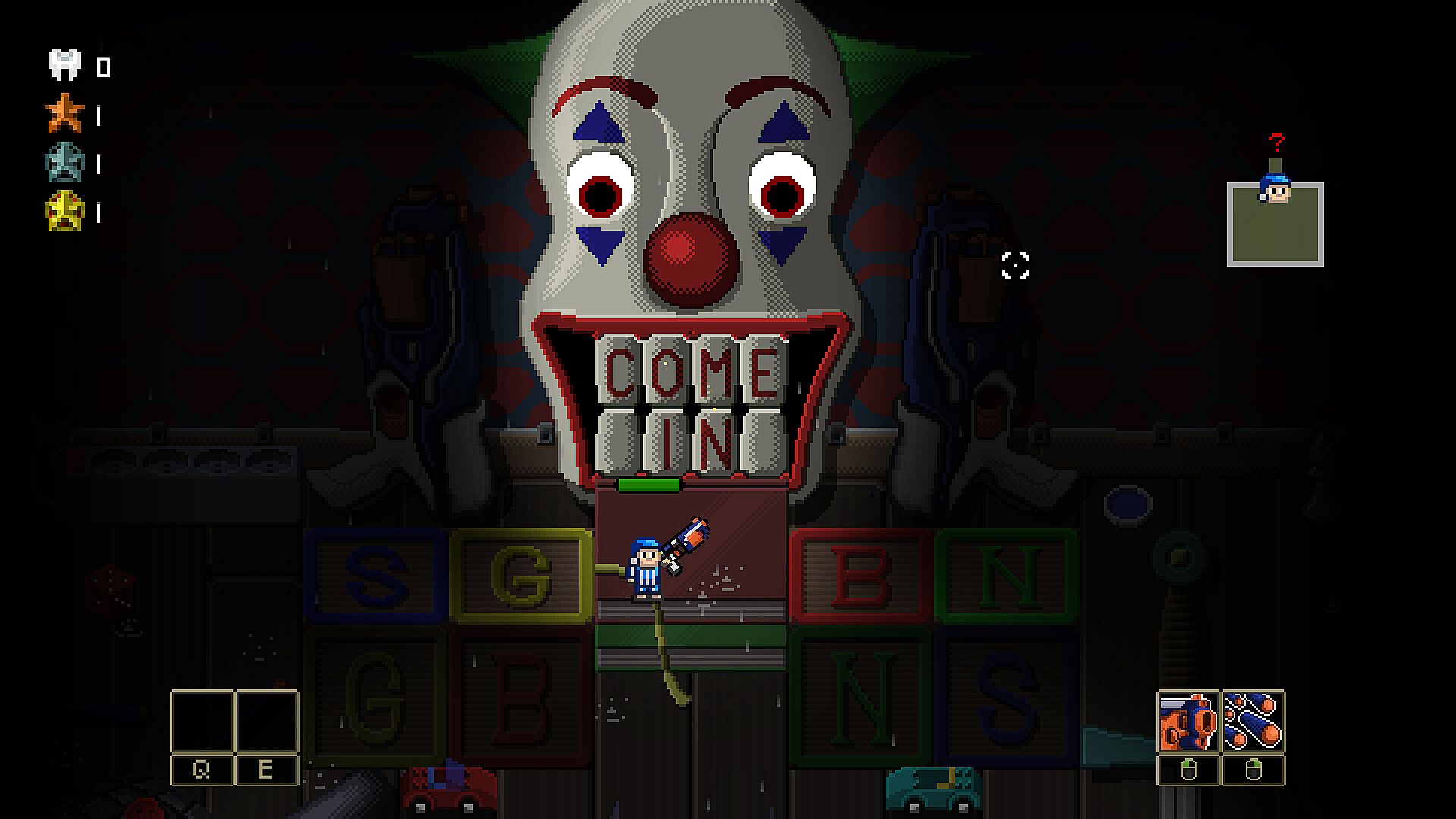
Task: Choose the orange blaster weapon slot
Action: tap(1188, 721)
